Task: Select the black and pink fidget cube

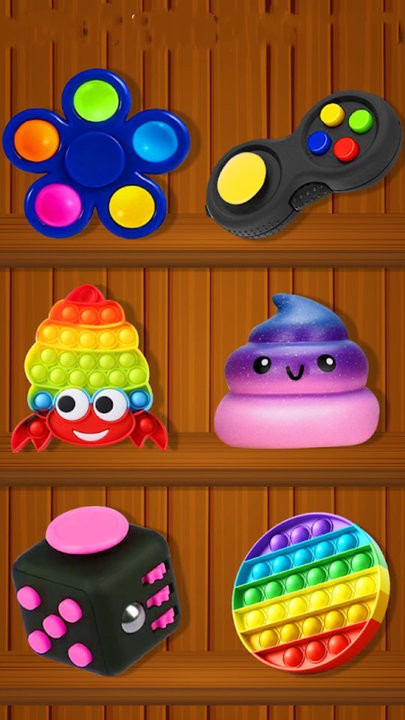Action: [96, 591]
